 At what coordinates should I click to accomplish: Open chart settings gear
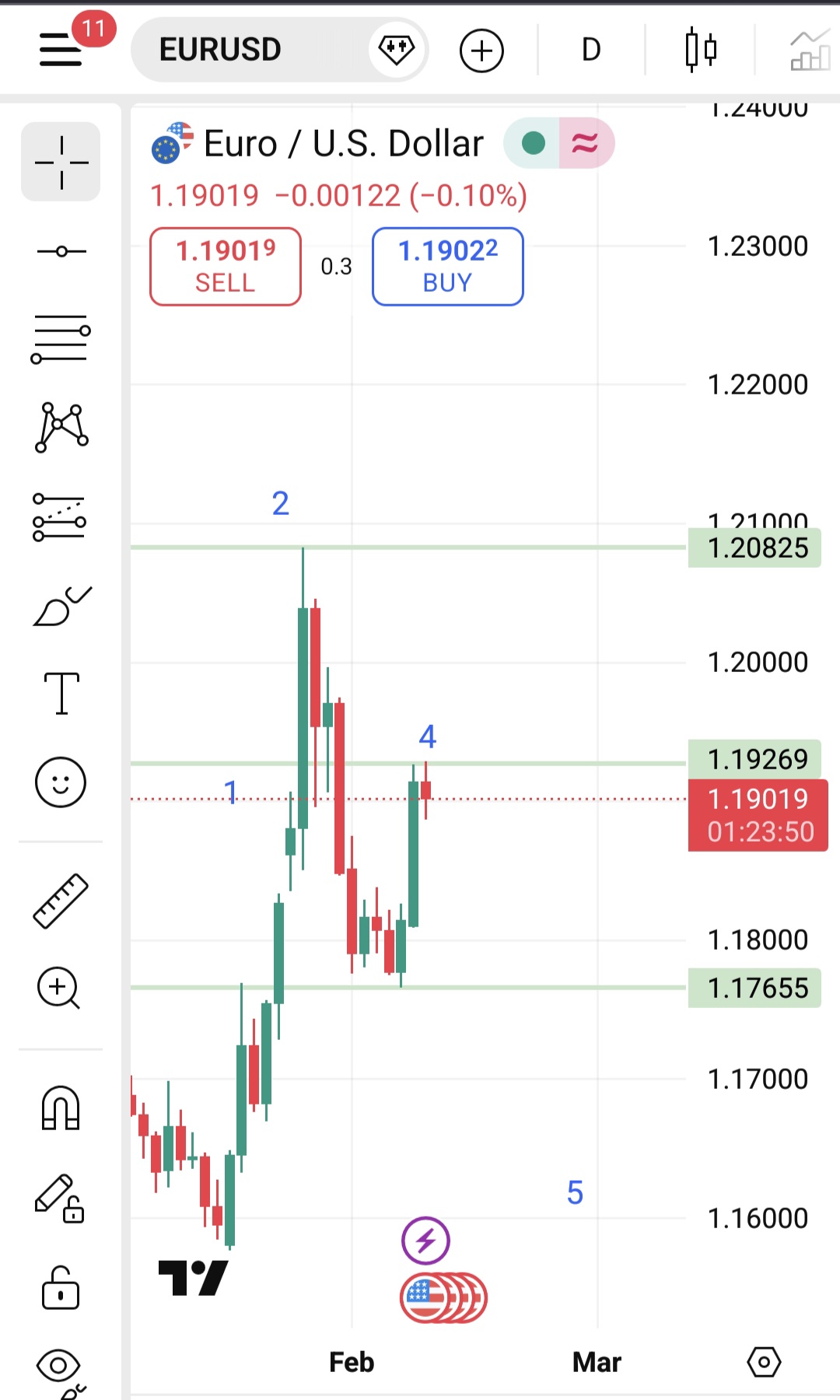(x=764, y=1362)
